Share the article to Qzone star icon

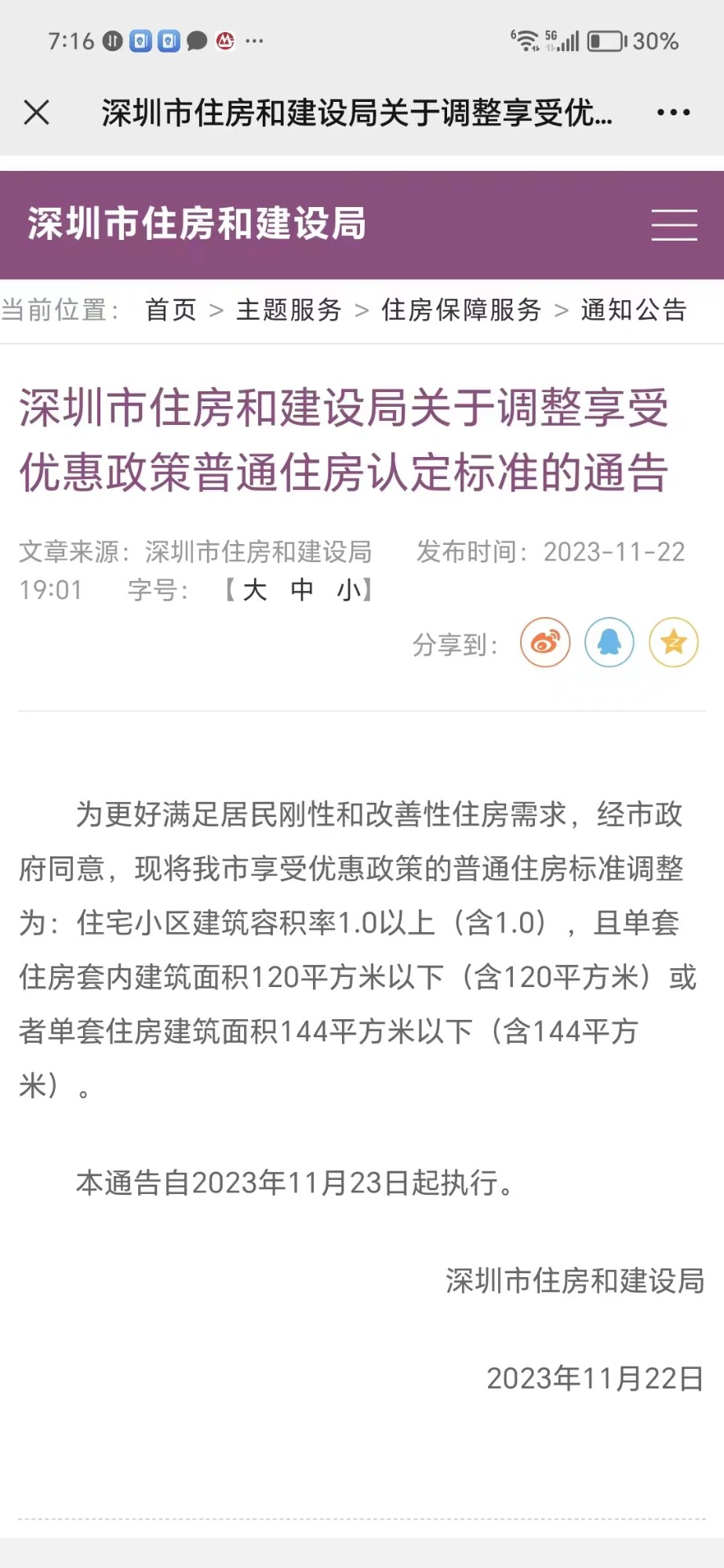(673, 643)
